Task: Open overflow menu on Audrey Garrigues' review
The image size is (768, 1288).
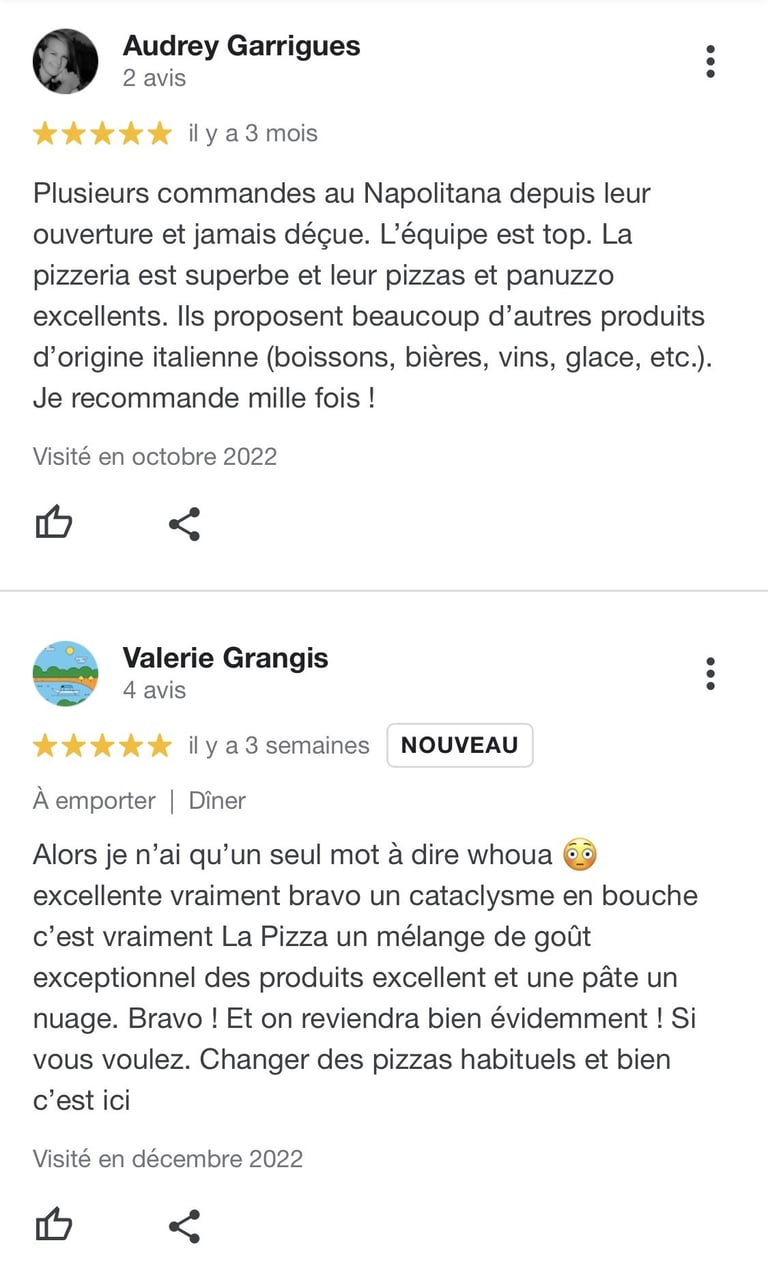Action: (710, 62)
